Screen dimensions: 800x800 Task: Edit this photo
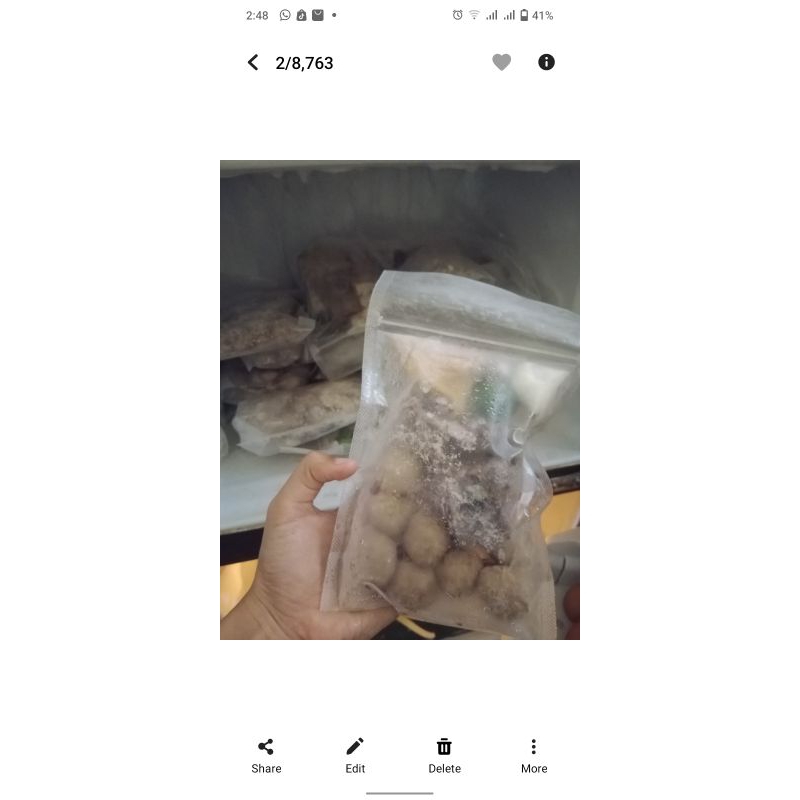coord(355,756)
